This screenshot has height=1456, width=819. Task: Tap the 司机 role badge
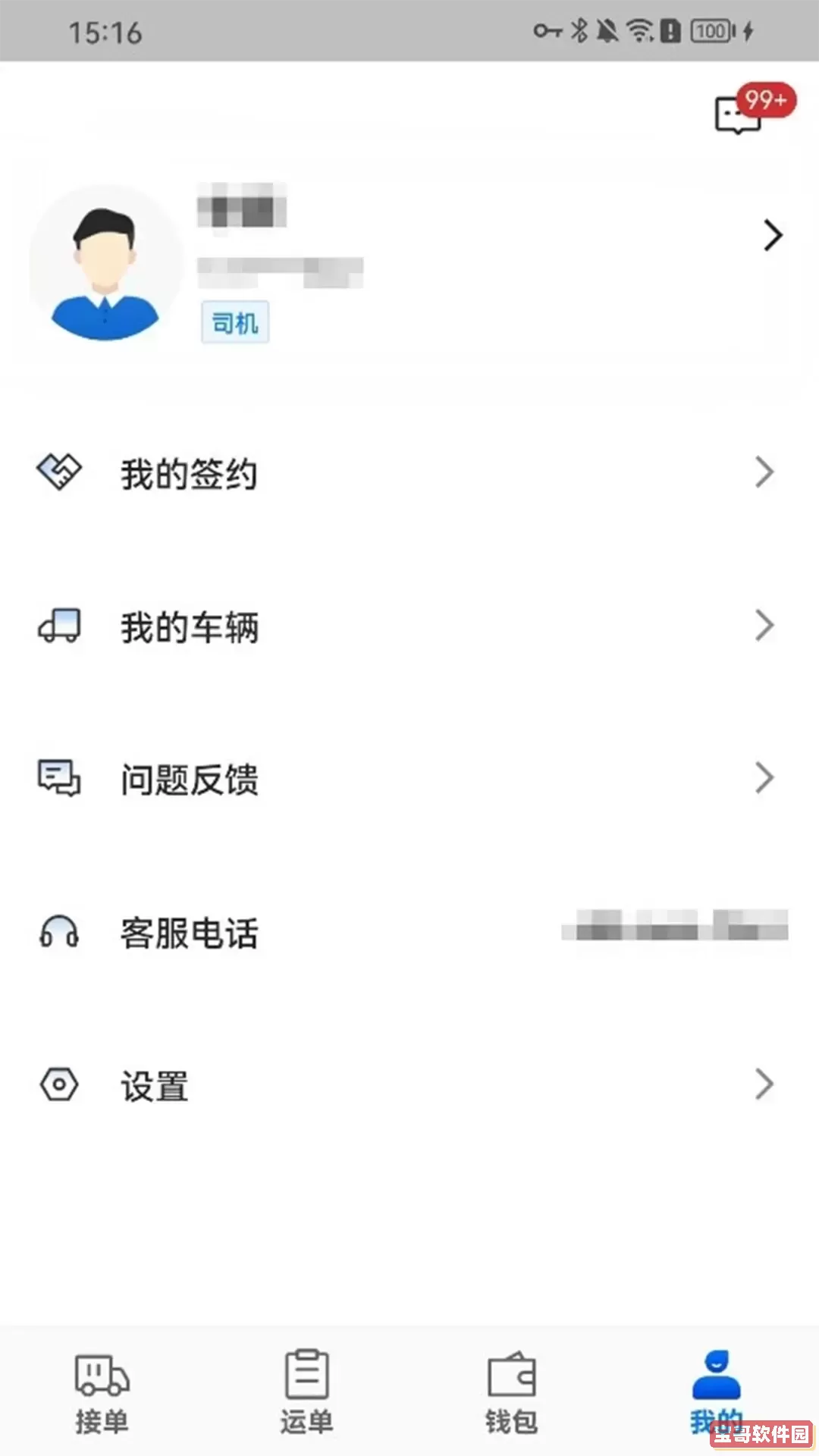234,322
